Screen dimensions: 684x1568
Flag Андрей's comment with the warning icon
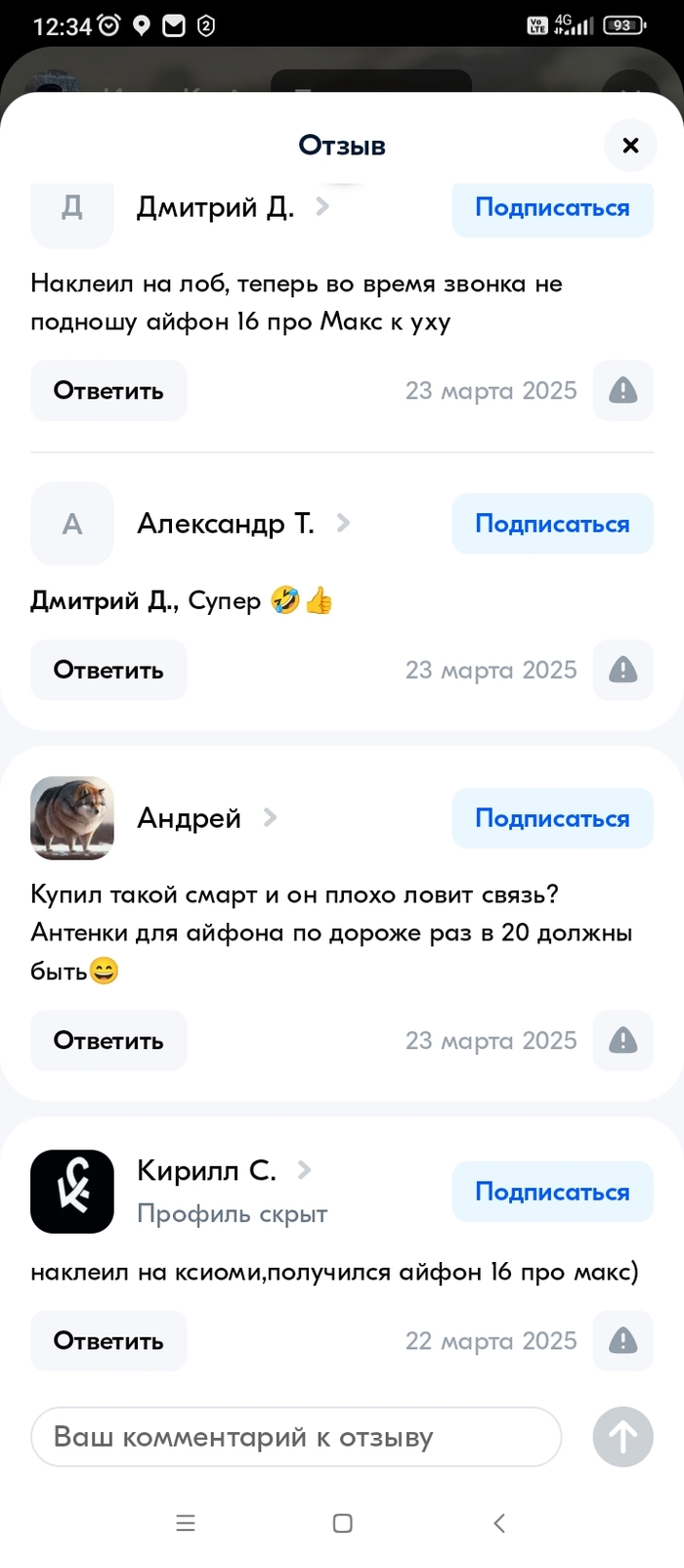point(622,1041)
